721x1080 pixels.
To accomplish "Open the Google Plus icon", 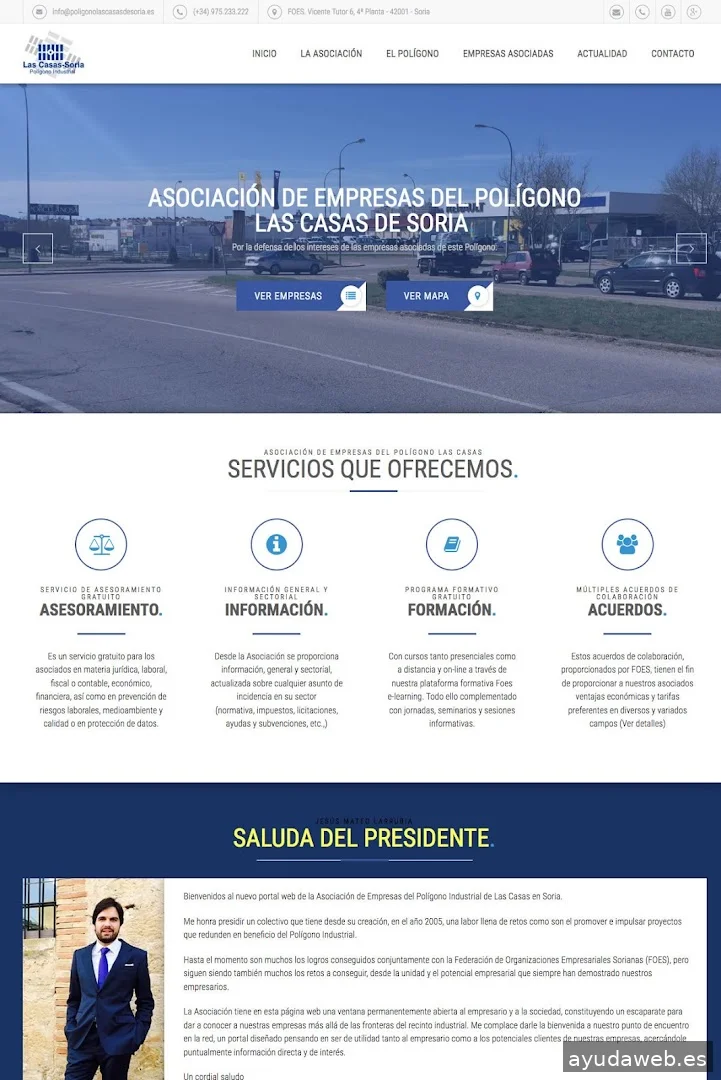I will tap(694, 12).
